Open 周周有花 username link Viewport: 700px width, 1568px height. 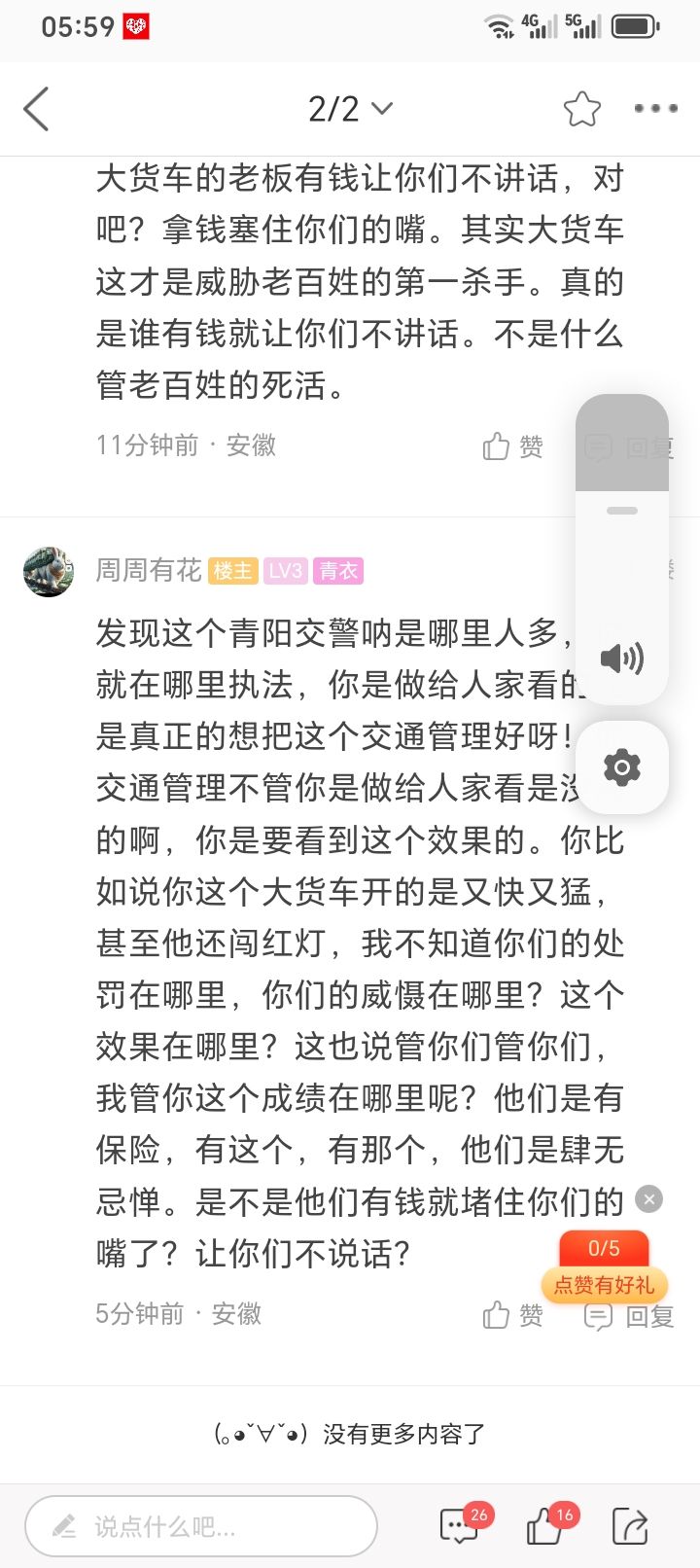[148, 570]
